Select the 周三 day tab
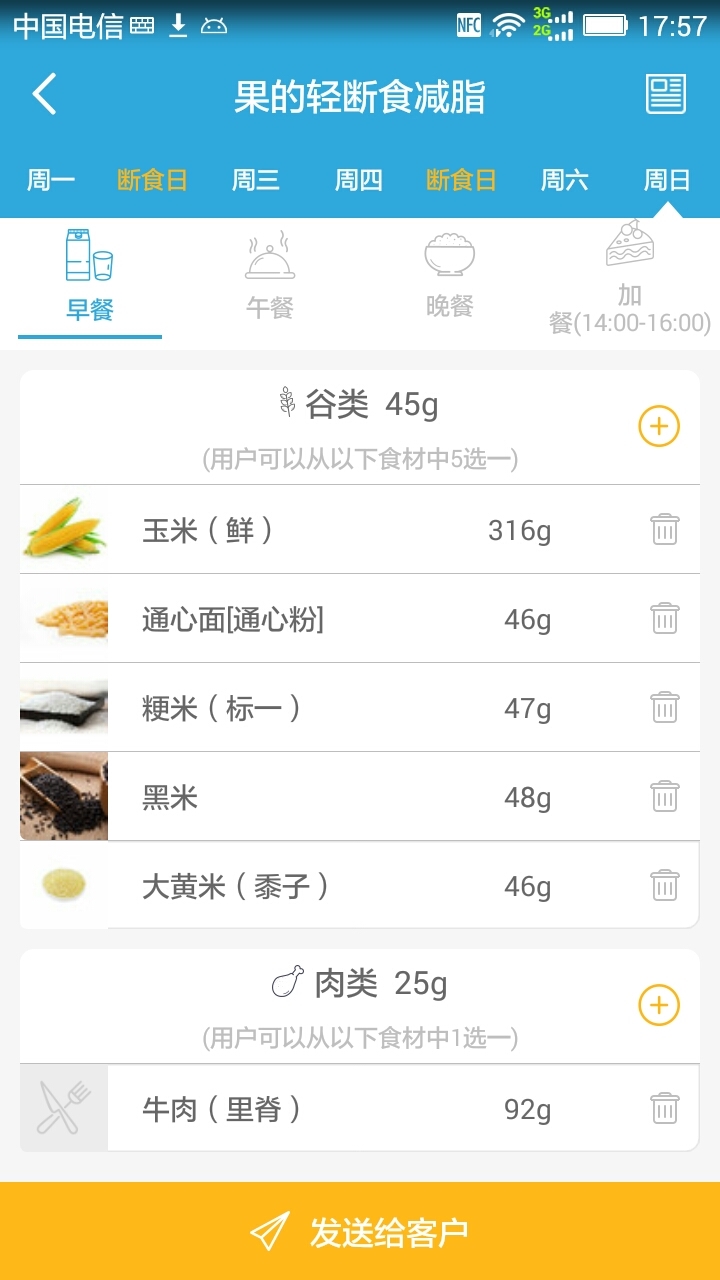The image size is (720, 1280). (256, 180)
